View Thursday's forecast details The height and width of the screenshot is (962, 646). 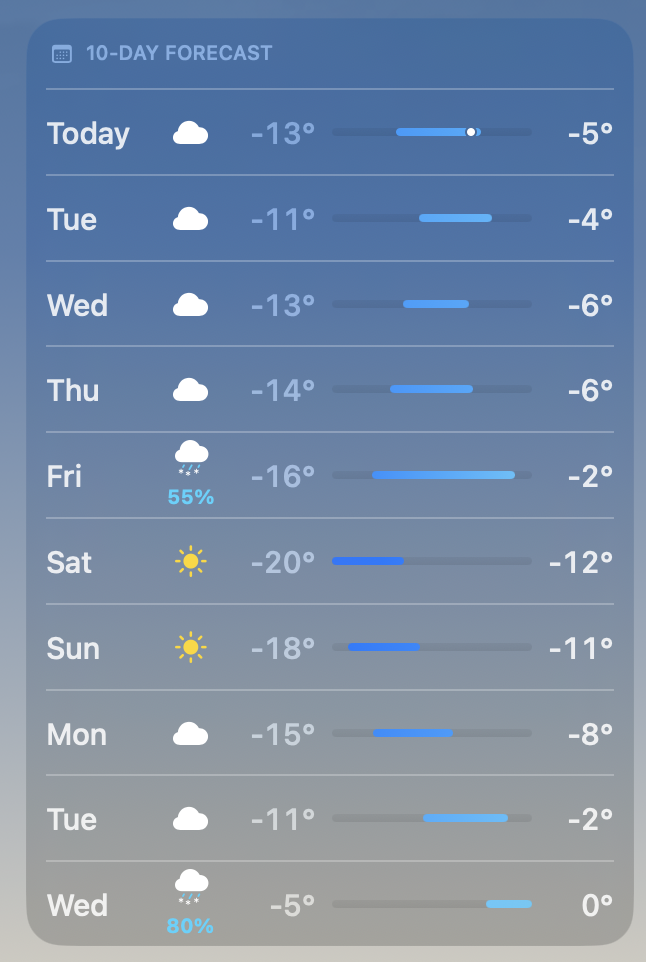(x=329, y=390)
